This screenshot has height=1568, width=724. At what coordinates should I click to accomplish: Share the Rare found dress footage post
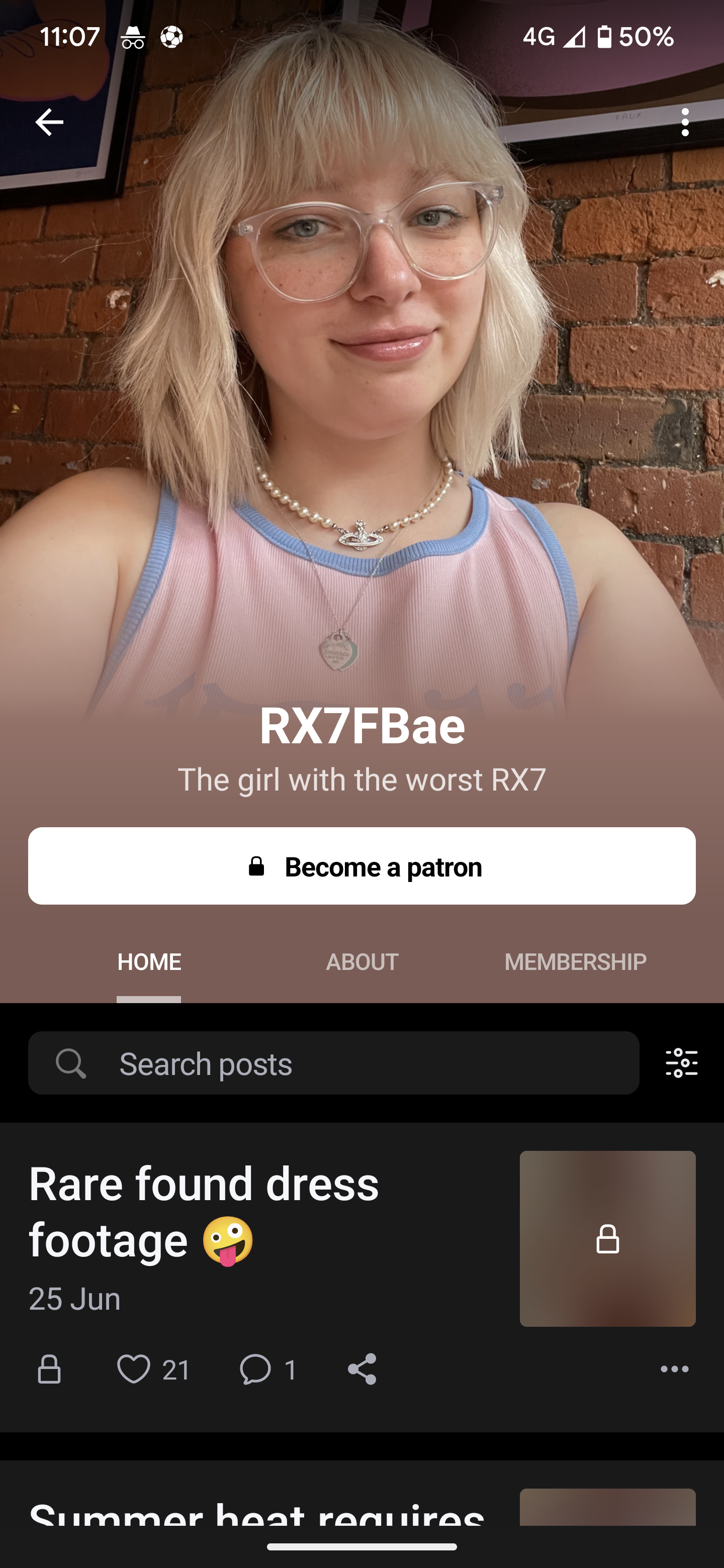pyautogui.click(x=363, y=1369)
